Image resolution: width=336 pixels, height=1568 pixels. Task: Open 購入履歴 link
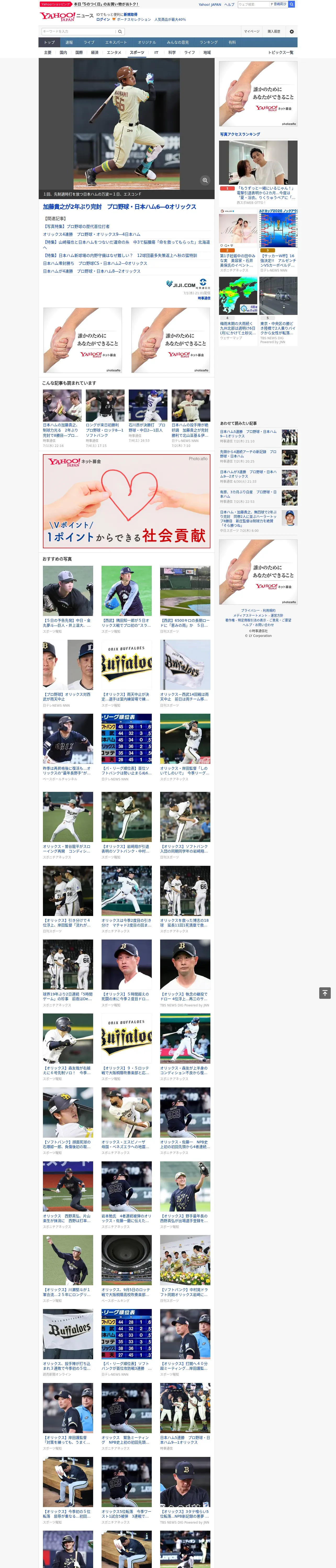(x=274, y=31)
